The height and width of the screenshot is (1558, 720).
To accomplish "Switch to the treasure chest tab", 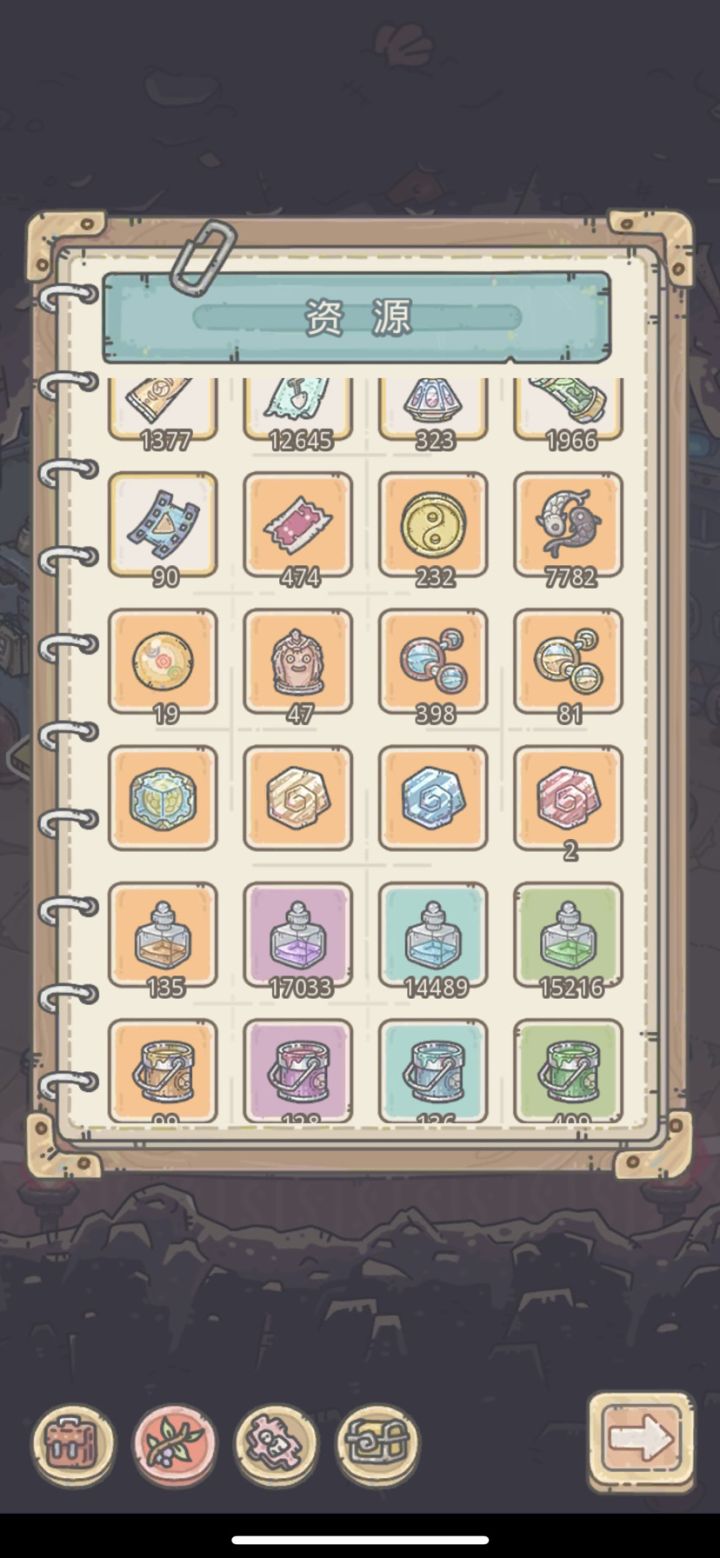I will pos(377,1445).
